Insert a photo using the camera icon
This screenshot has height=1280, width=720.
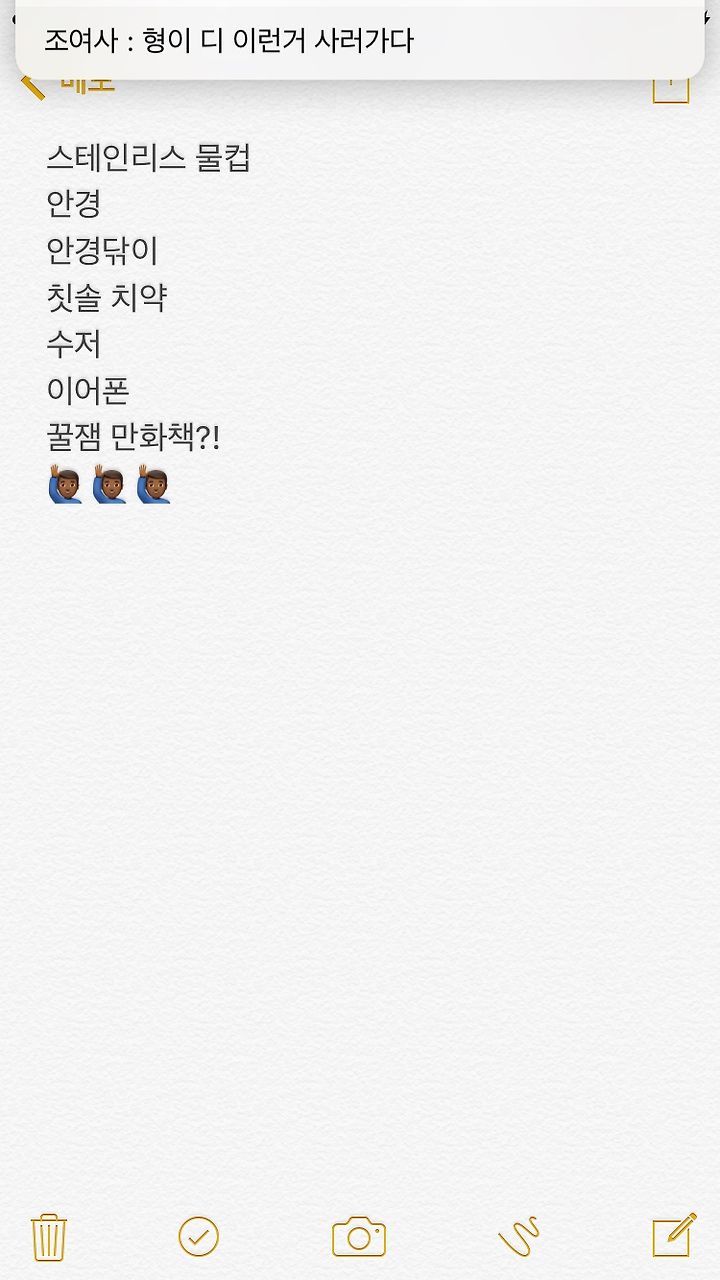pos(359,1237)
